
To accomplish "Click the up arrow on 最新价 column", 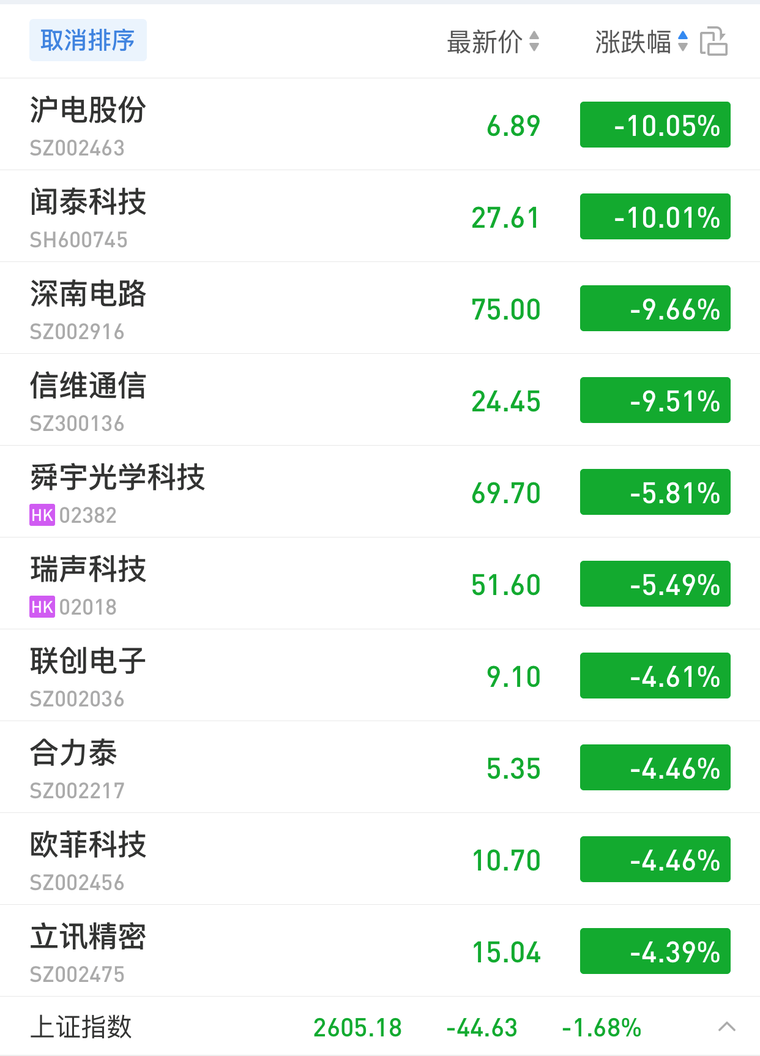I will click(x=535, y=35).
